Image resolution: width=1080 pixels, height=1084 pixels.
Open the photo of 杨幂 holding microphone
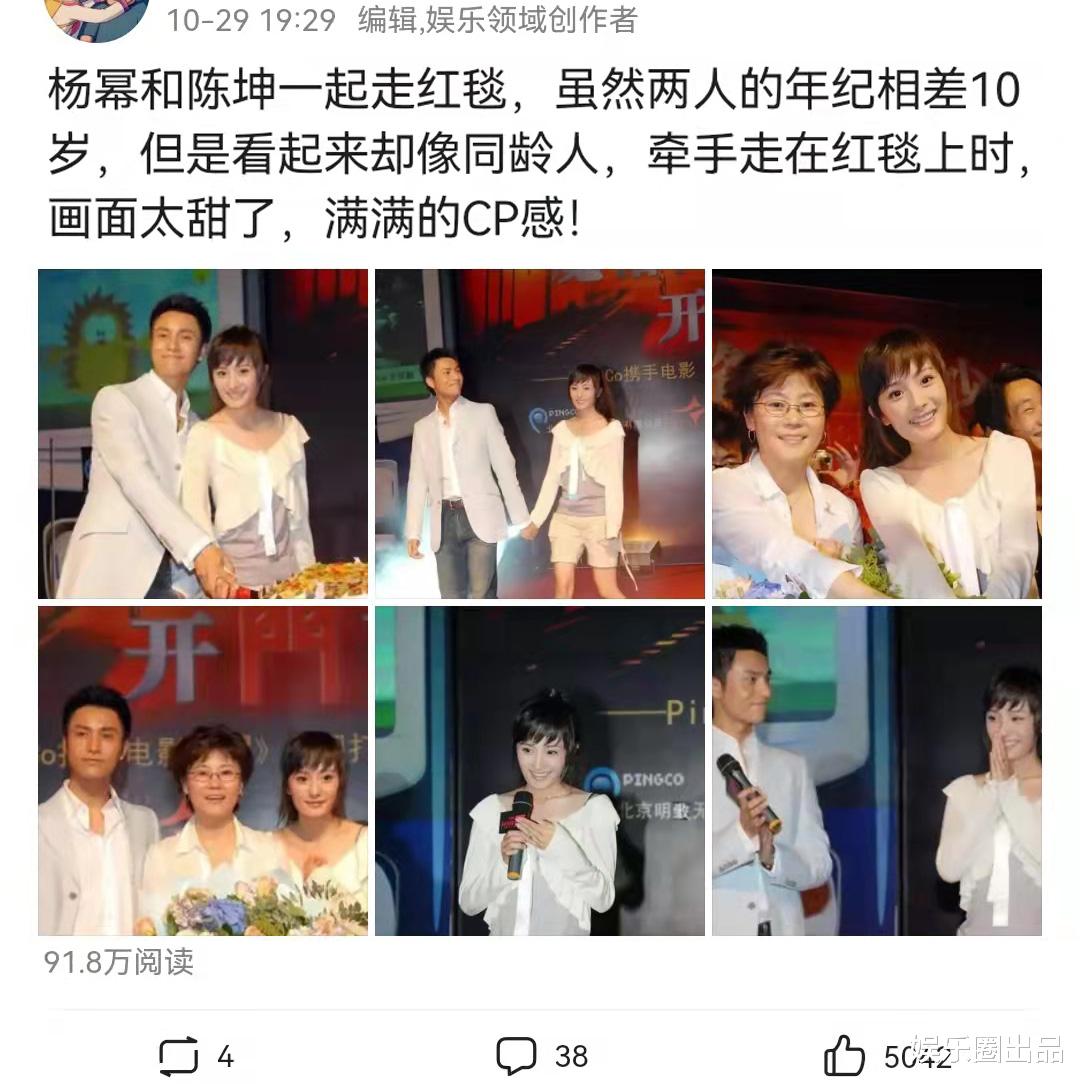coord(540,772)
